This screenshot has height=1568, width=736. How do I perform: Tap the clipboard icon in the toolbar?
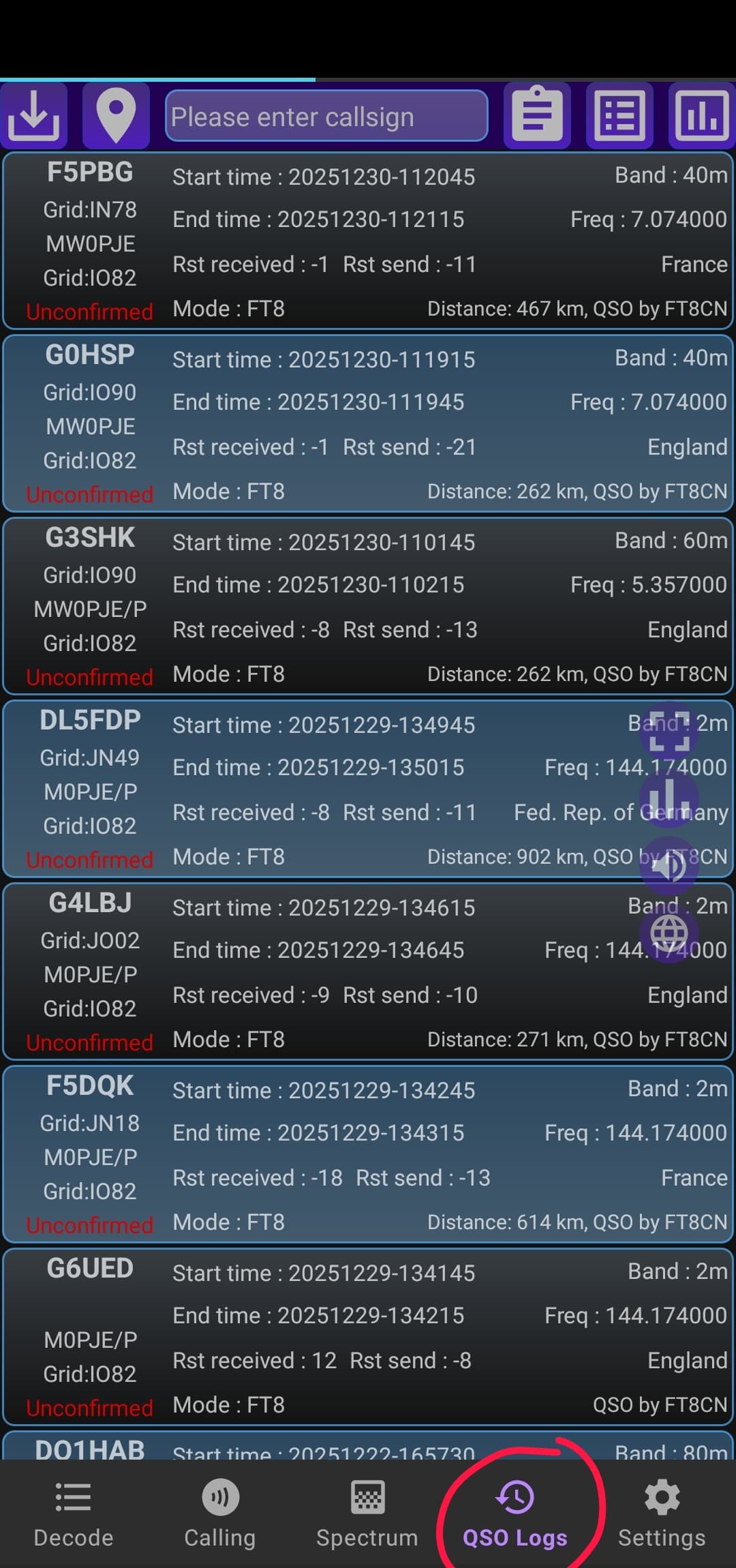pos(538,116)
